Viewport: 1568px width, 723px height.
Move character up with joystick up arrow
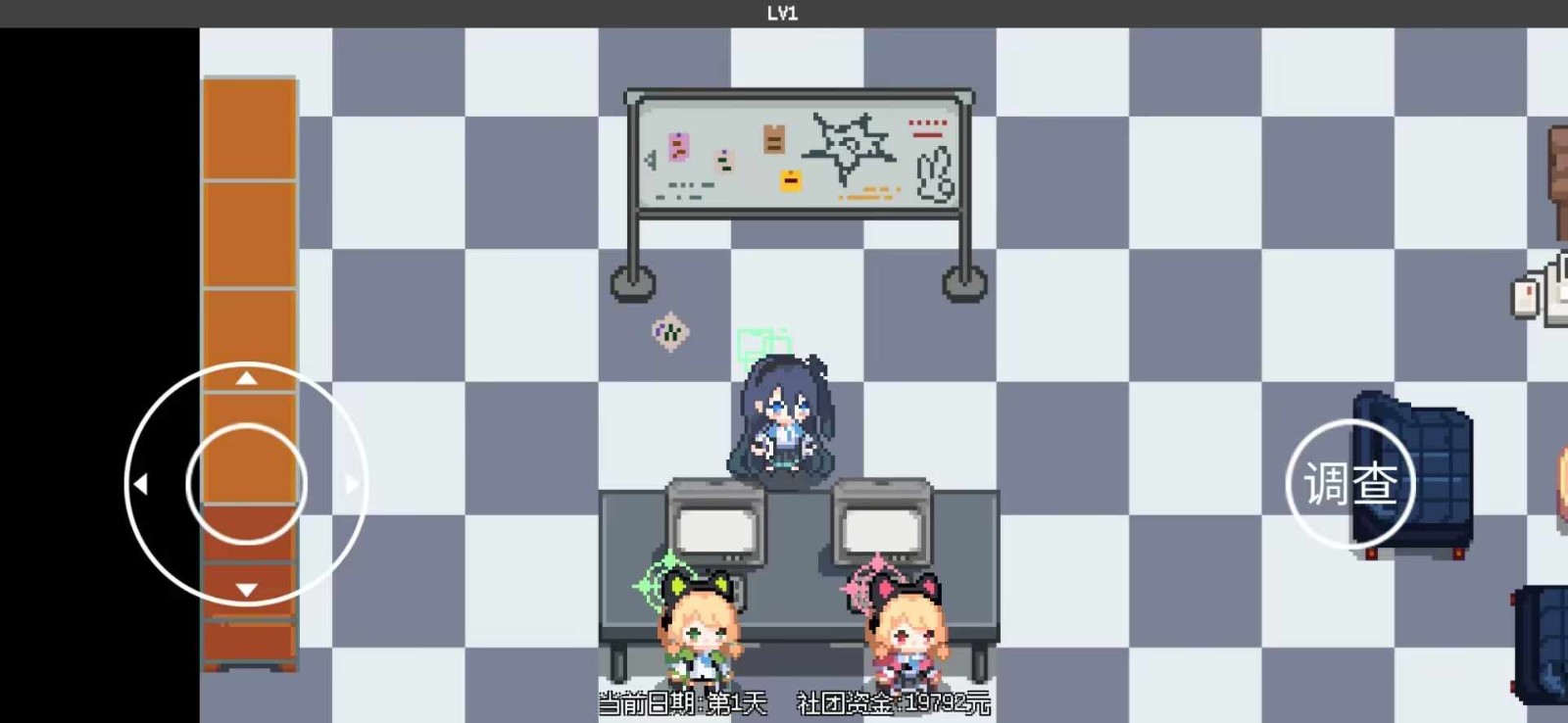[246, 377]
